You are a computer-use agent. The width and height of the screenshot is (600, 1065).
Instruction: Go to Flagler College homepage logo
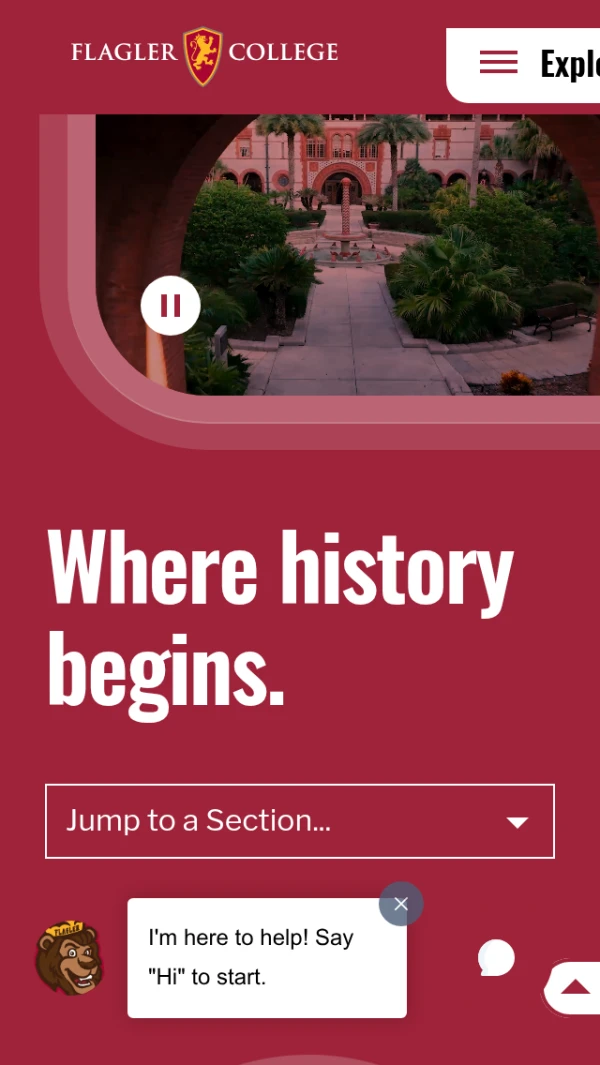click(x=204, y=55)
